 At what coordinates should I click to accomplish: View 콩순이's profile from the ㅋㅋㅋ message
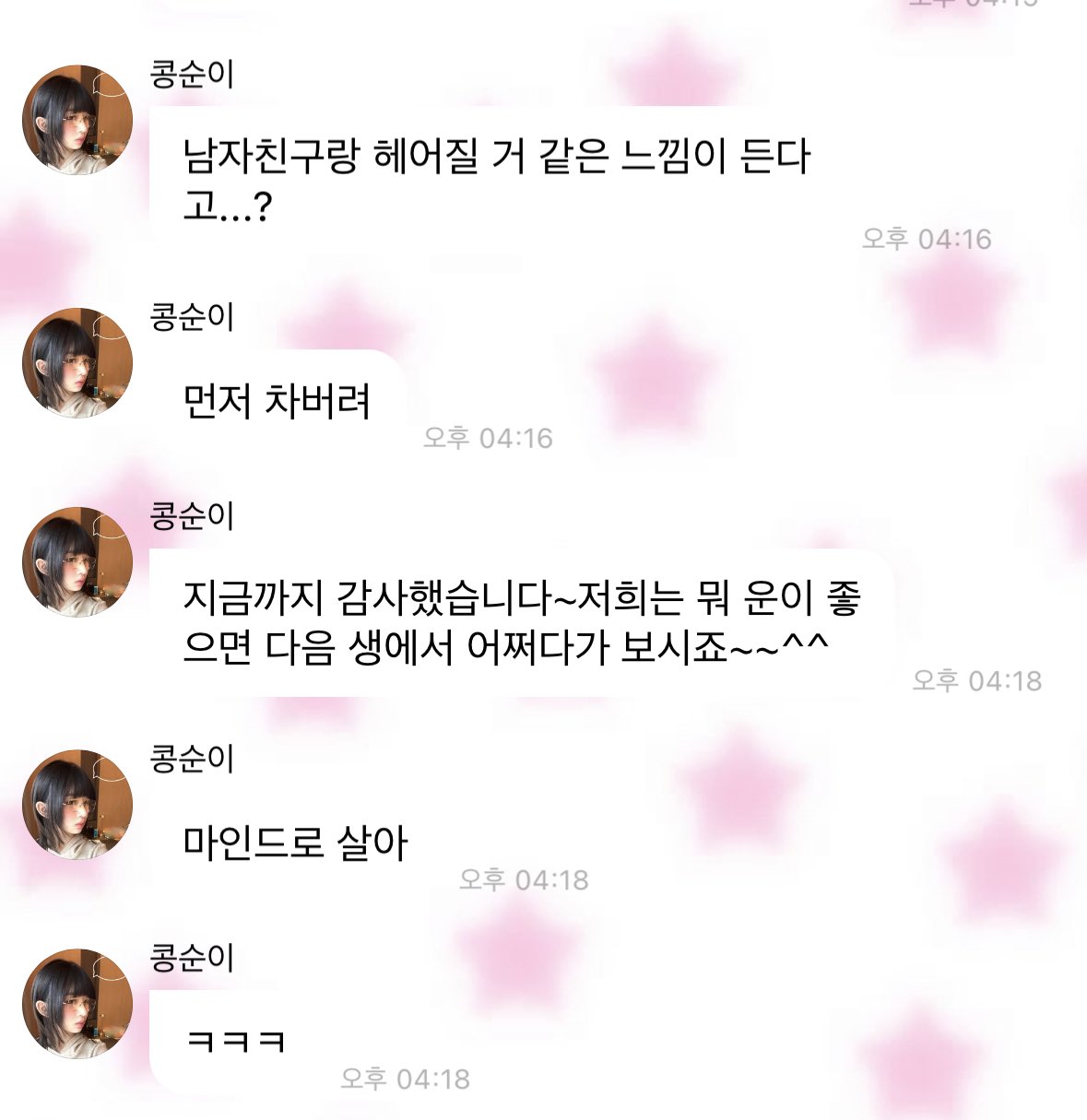pos(77,1004)
